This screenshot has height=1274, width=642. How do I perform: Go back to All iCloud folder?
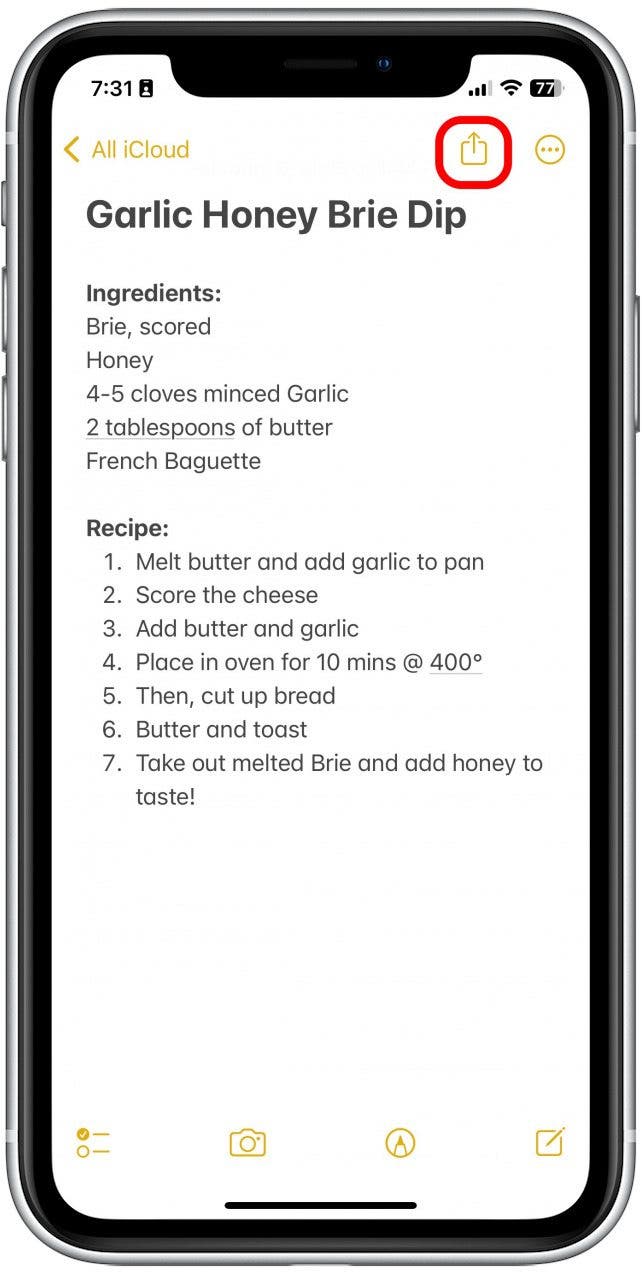coord(126,150)
